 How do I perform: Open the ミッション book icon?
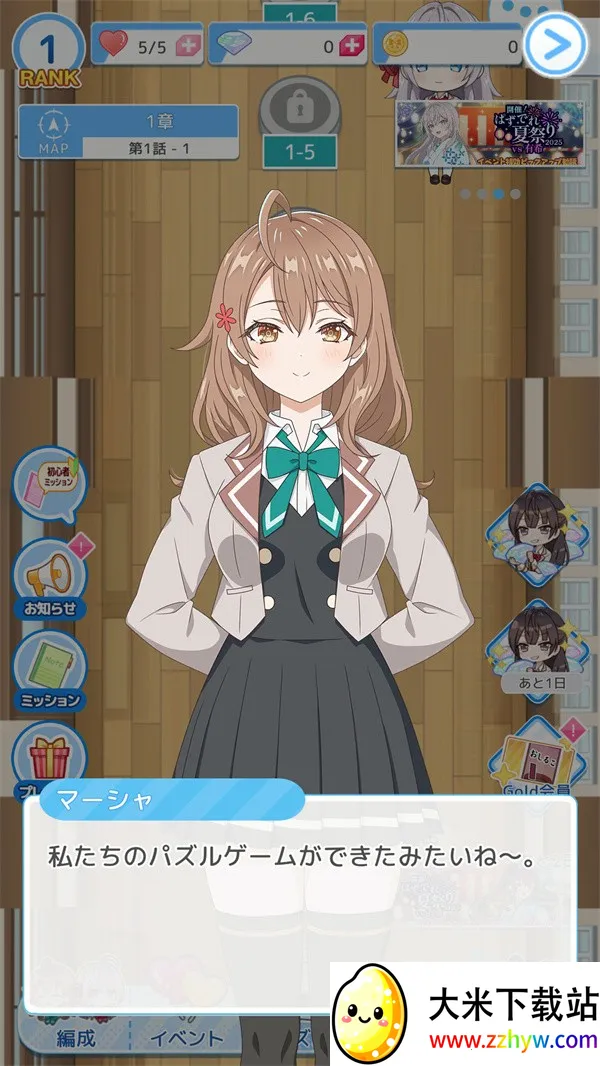pos(49,670)
